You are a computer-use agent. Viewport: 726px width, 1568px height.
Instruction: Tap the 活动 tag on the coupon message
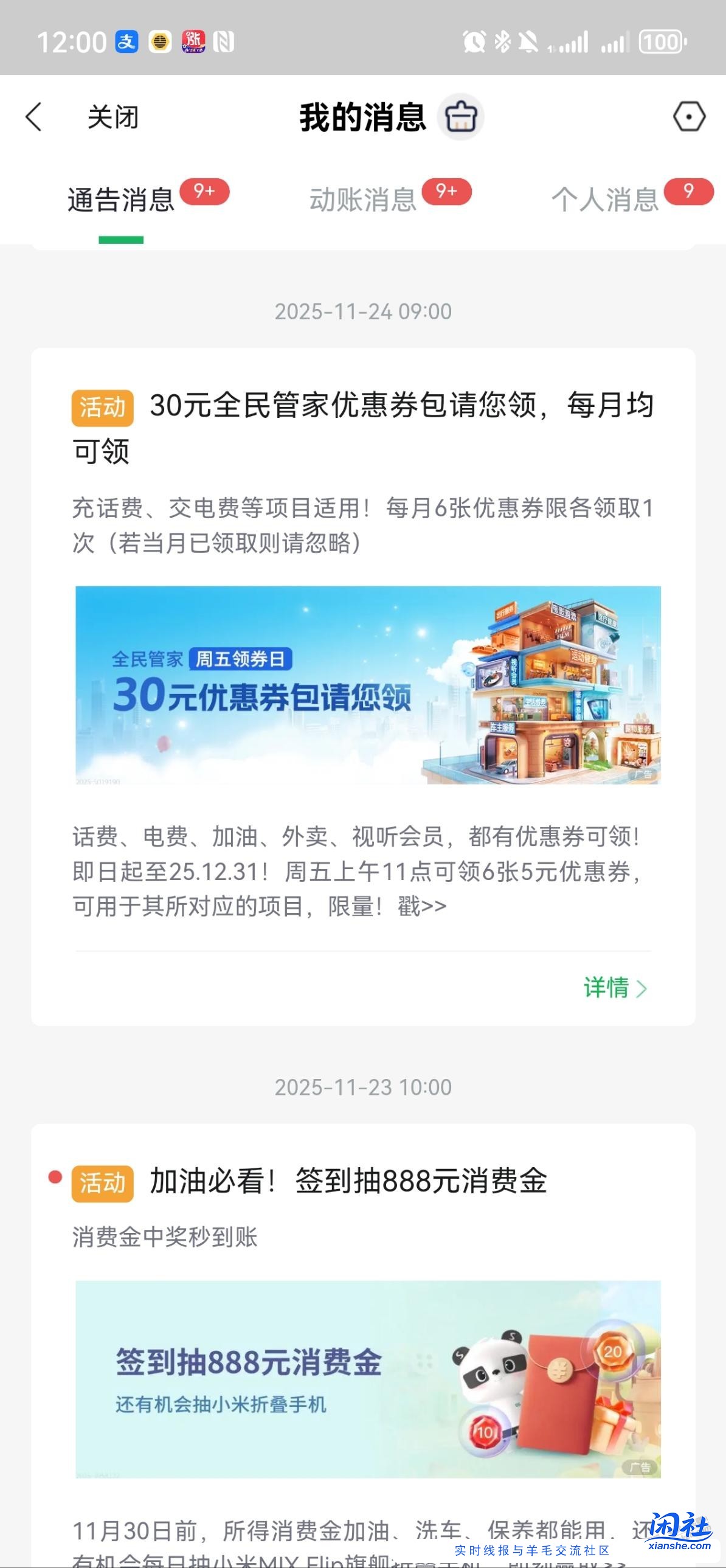(x=102, y=408)
